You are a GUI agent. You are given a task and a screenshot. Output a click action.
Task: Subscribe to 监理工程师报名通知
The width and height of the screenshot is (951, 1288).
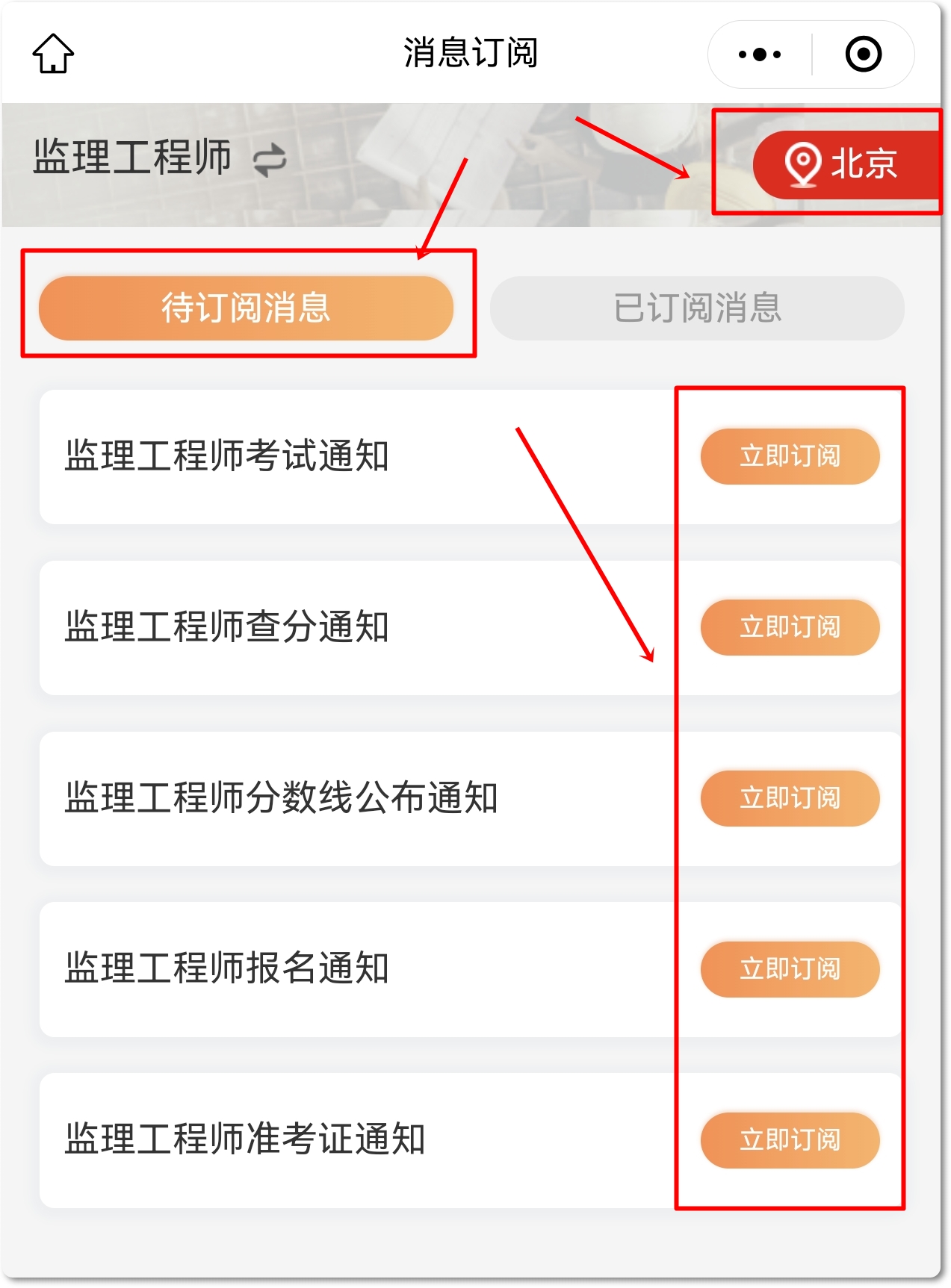coord(790,969)
